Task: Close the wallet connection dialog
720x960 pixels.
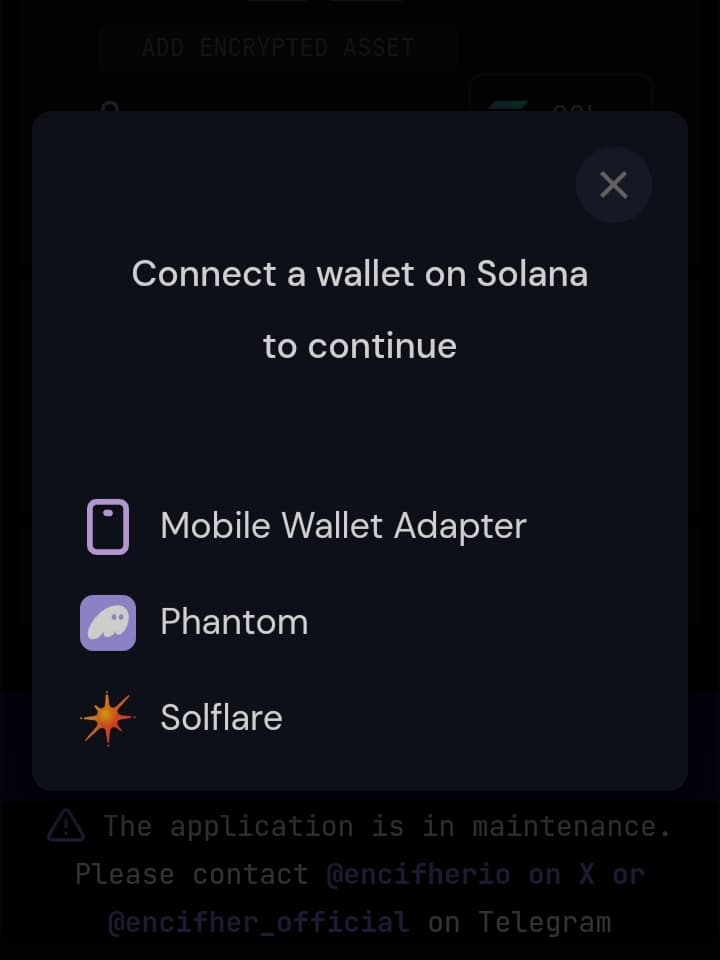Action: point(613,185)
